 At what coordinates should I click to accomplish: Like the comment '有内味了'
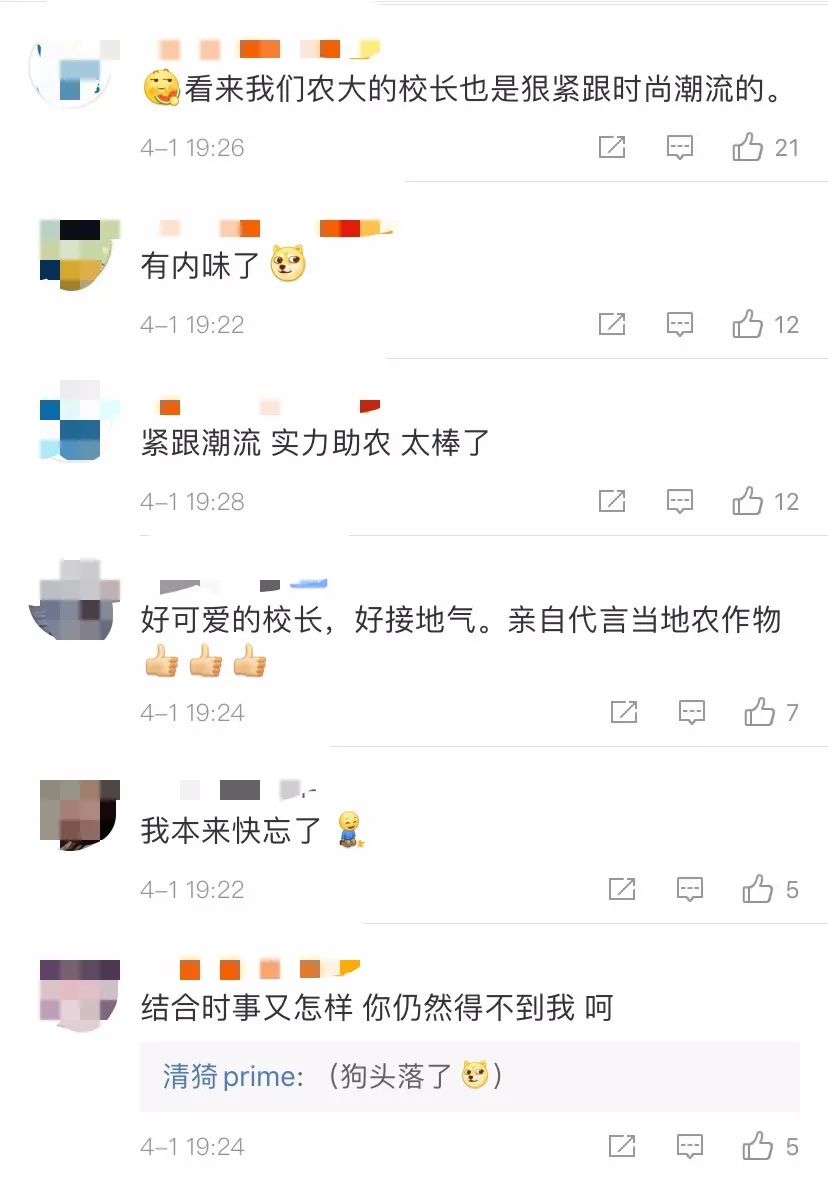pos(747,324)
